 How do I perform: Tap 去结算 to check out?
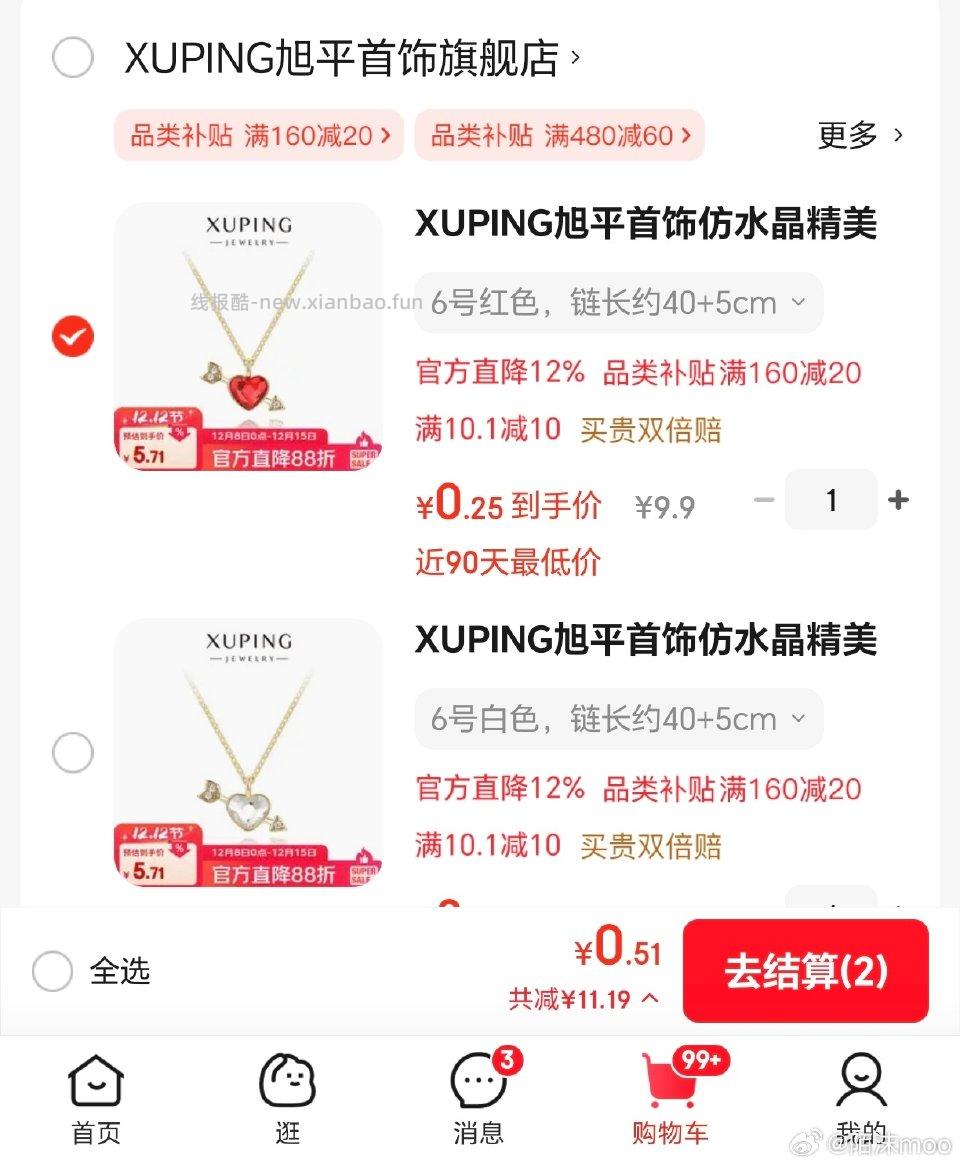[806, 971]
